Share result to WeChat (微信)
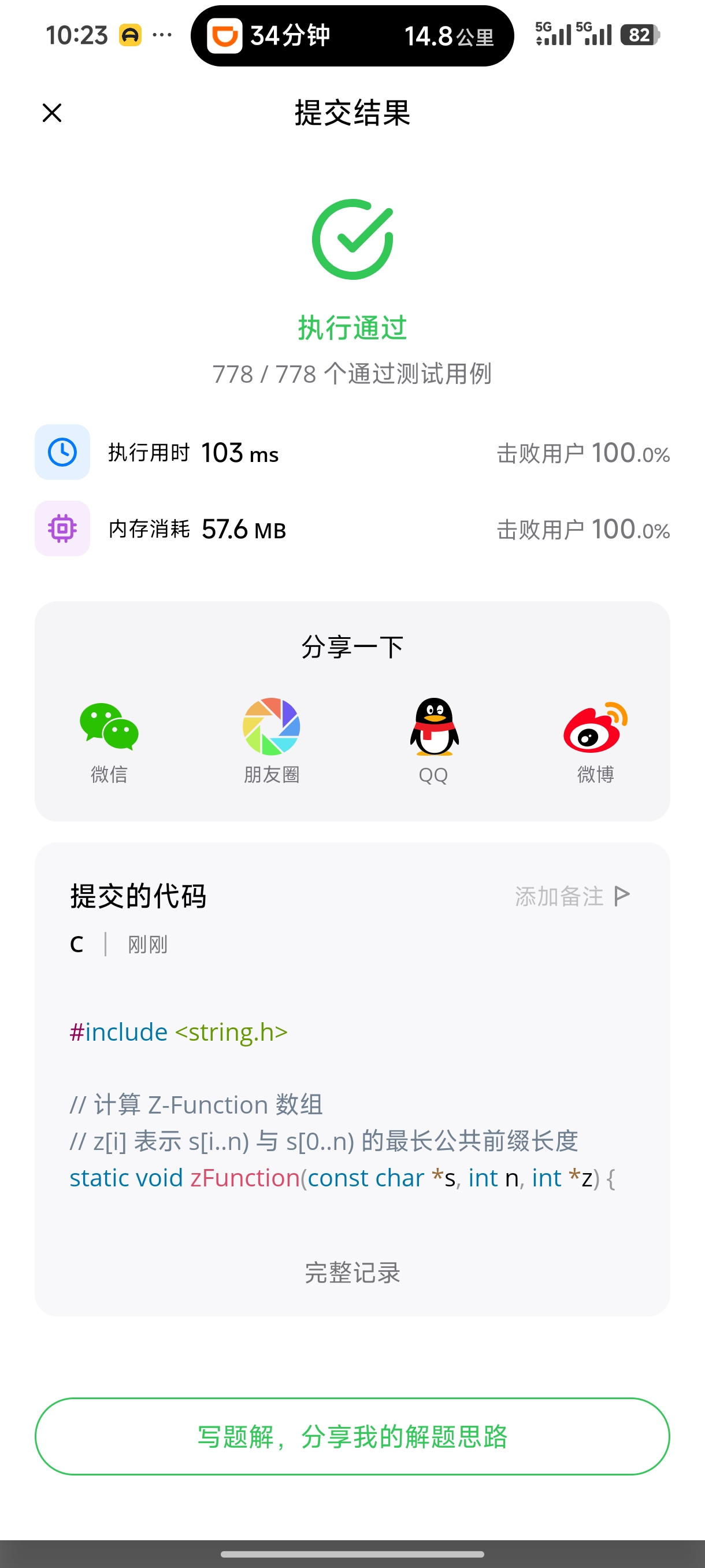The width and height of the screenshot is (705, 1568). click(x=109, y=741)
